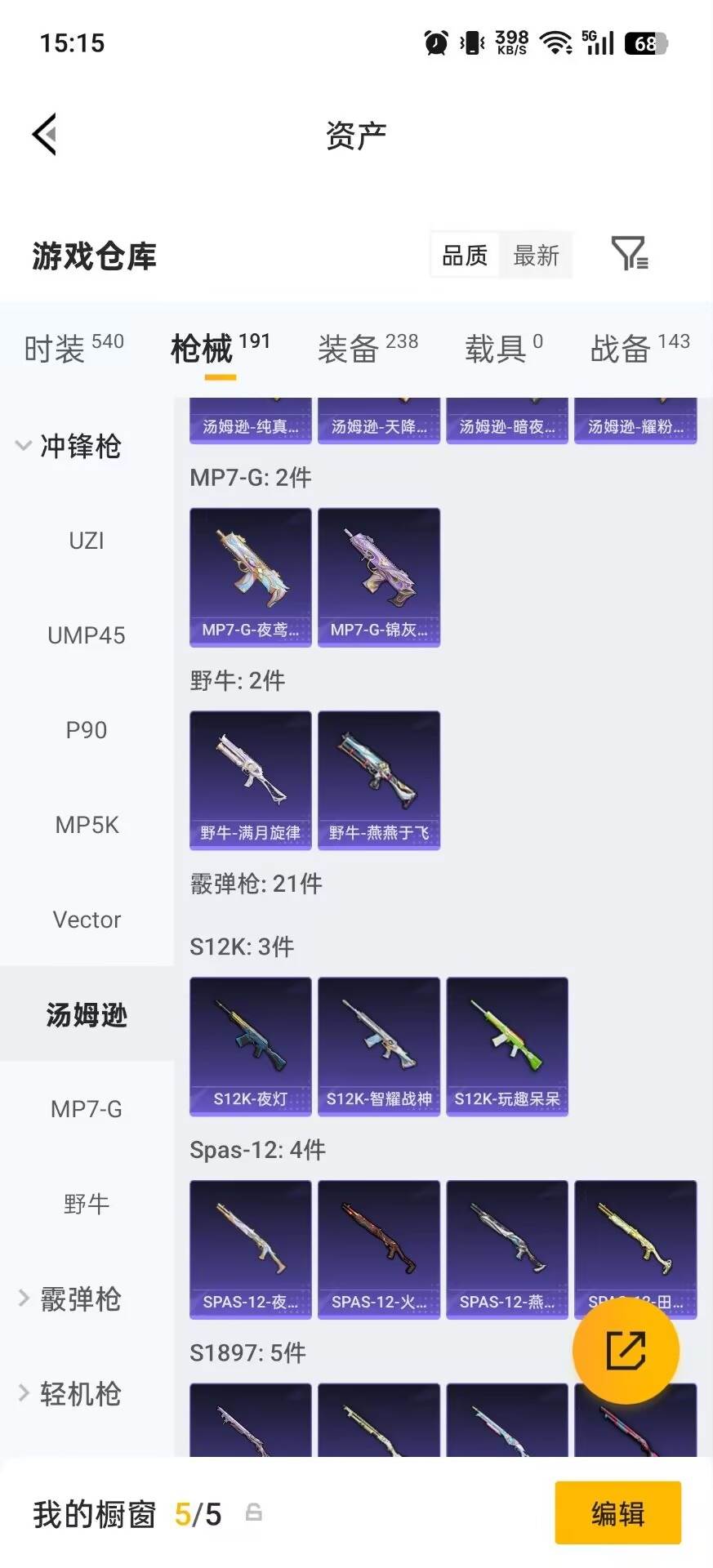
Task: Collapse the 冲锋枪 category
Action: (69, 446)
